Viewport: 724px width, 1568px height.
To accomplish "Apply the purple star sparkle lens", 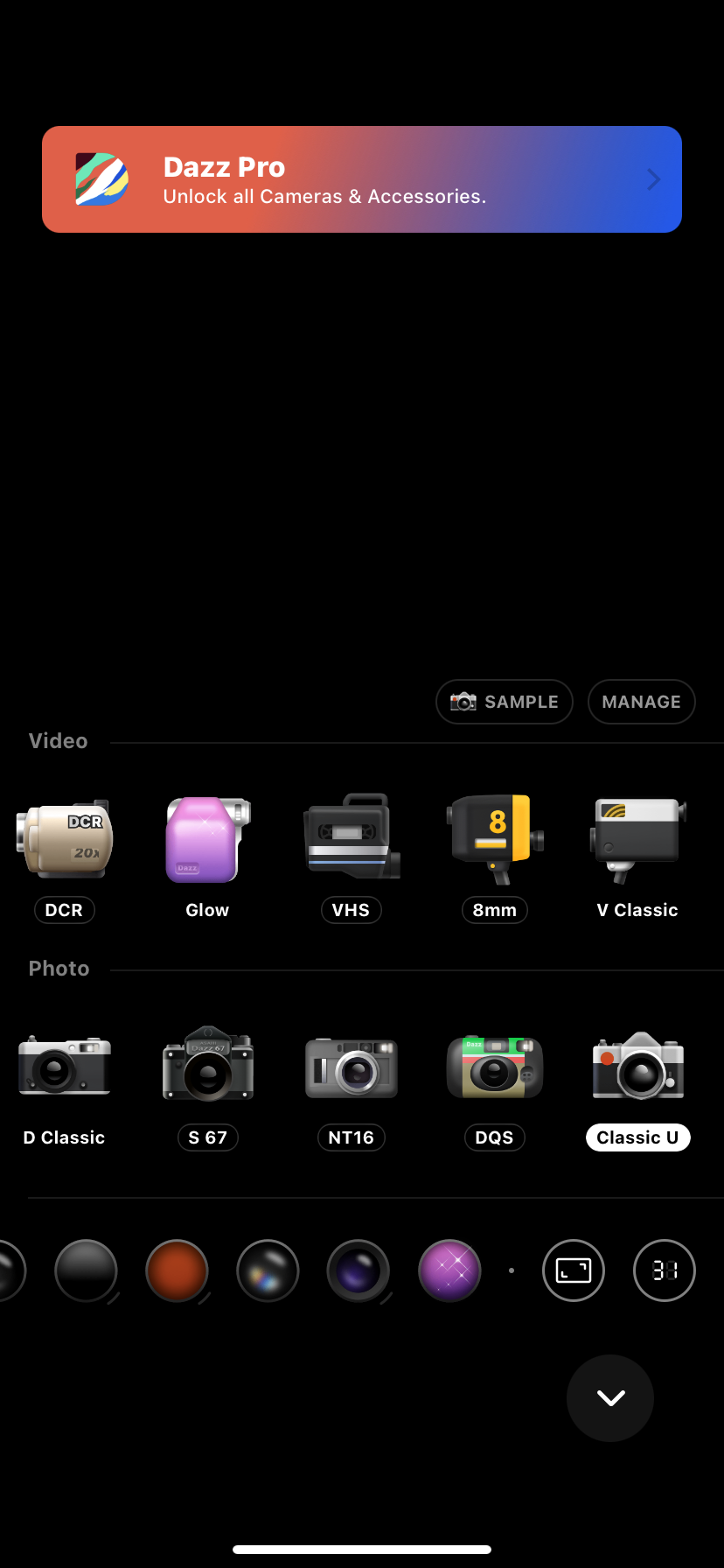I will [449, 1270].
